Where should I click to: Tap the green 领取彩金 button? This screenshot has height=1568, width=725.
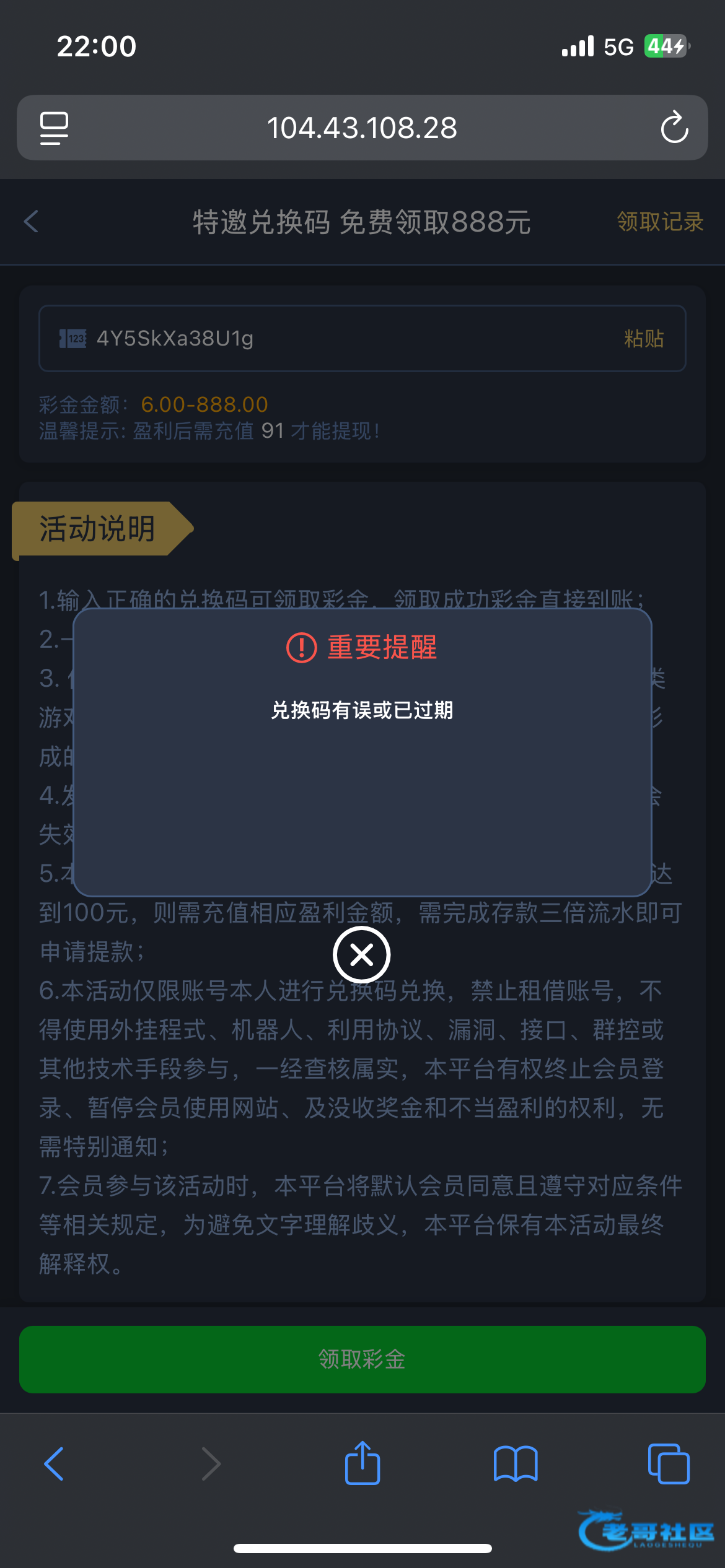tap(362, 1359)
